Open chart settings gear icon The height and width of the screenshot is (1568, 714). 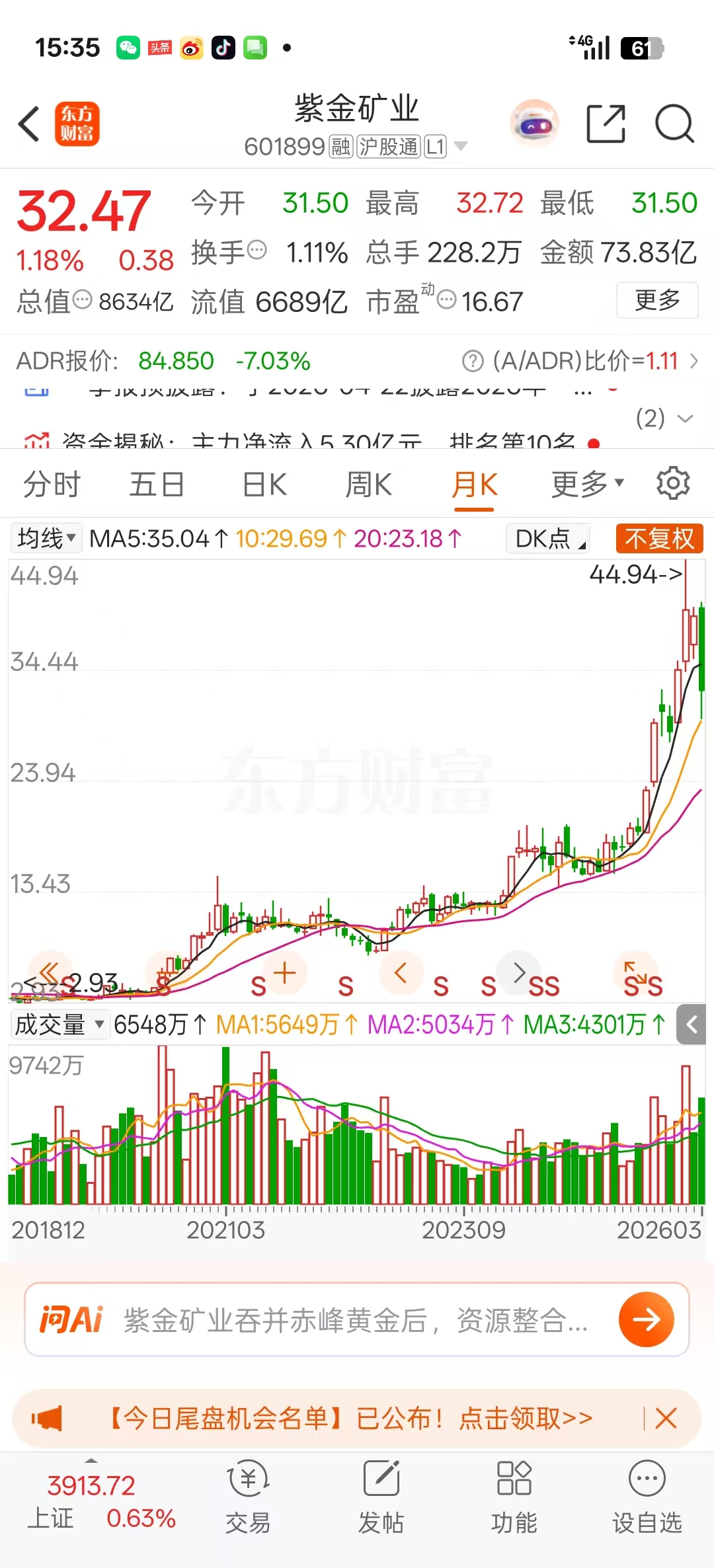[673, 483]
